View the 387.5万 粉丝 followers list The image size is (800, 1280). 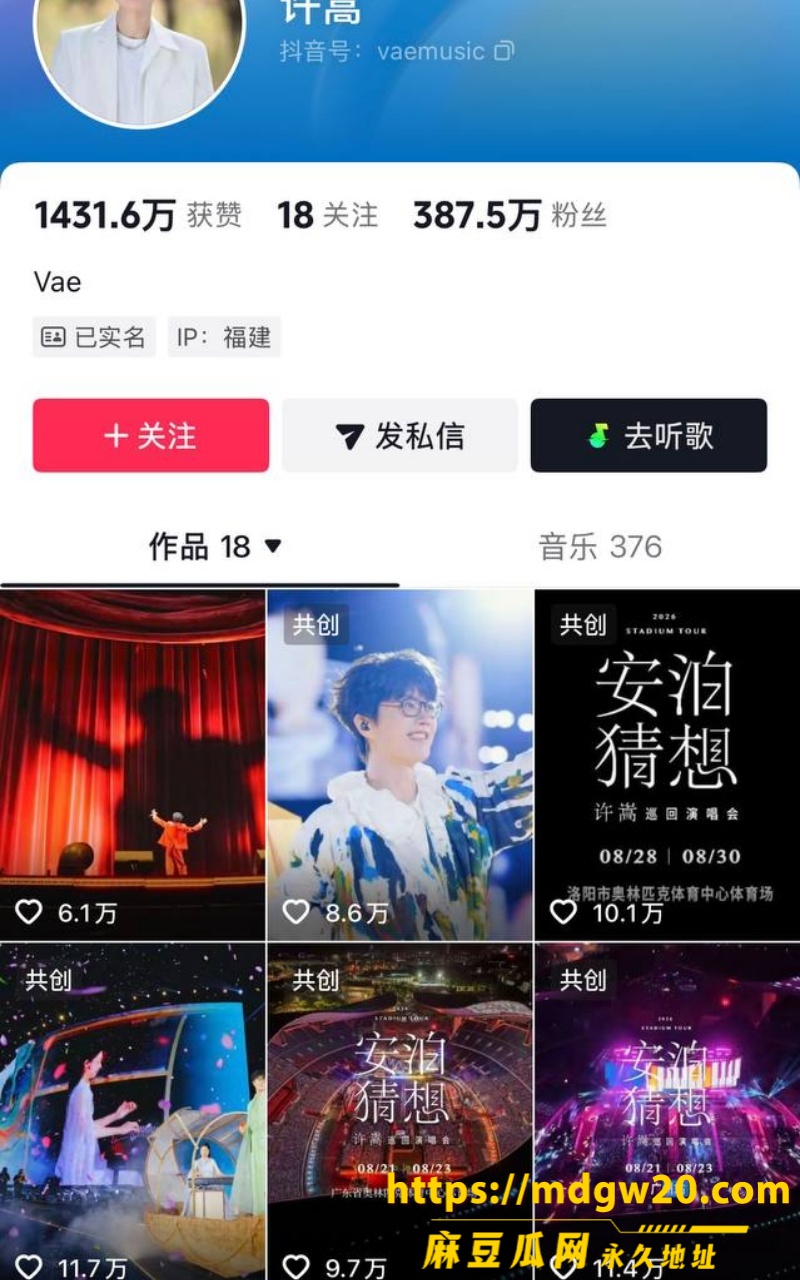coord(510,215)
